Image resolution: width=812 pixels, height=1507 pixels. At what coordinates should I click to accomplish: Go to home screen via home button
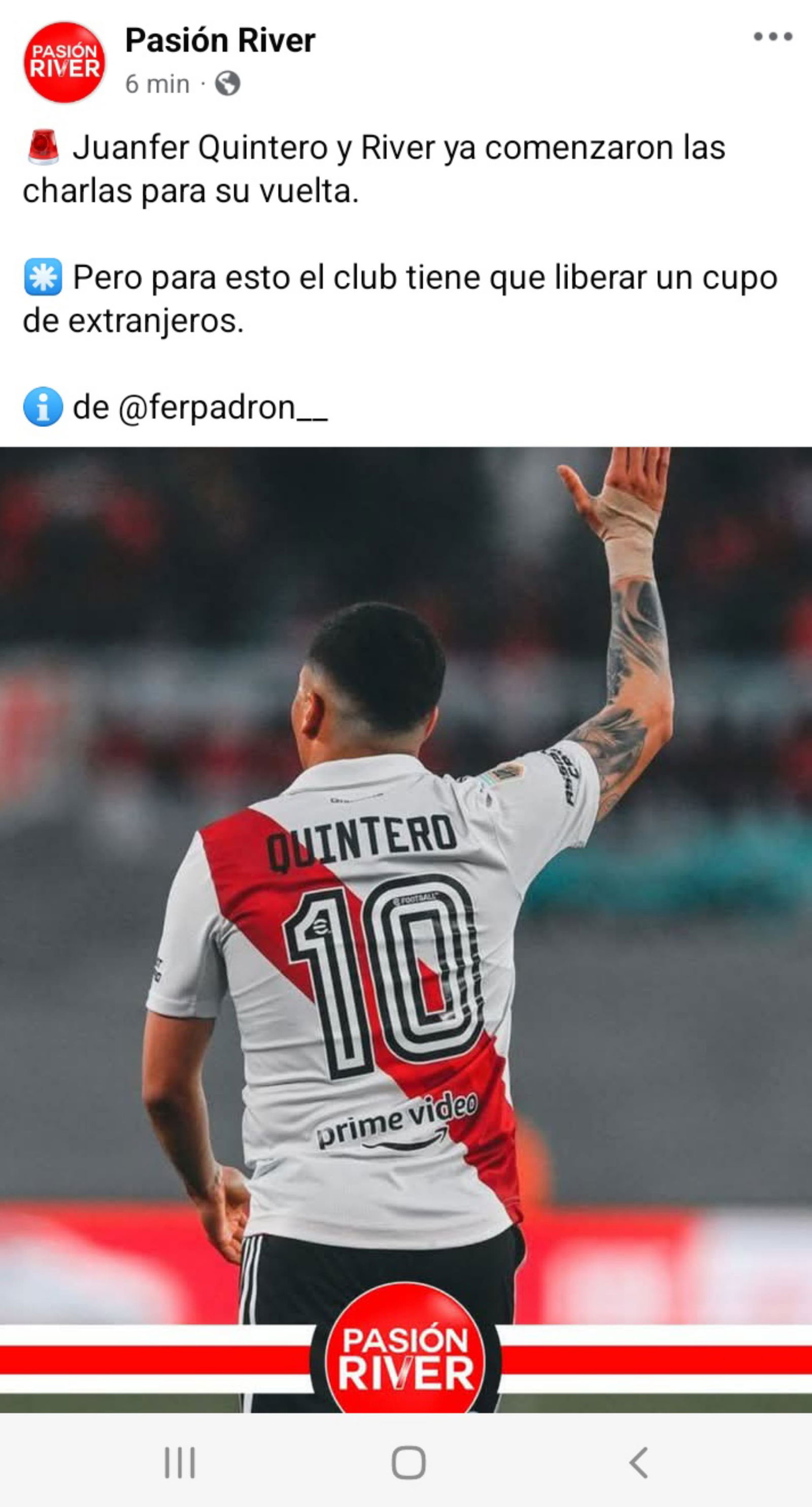click(408, 1462)
